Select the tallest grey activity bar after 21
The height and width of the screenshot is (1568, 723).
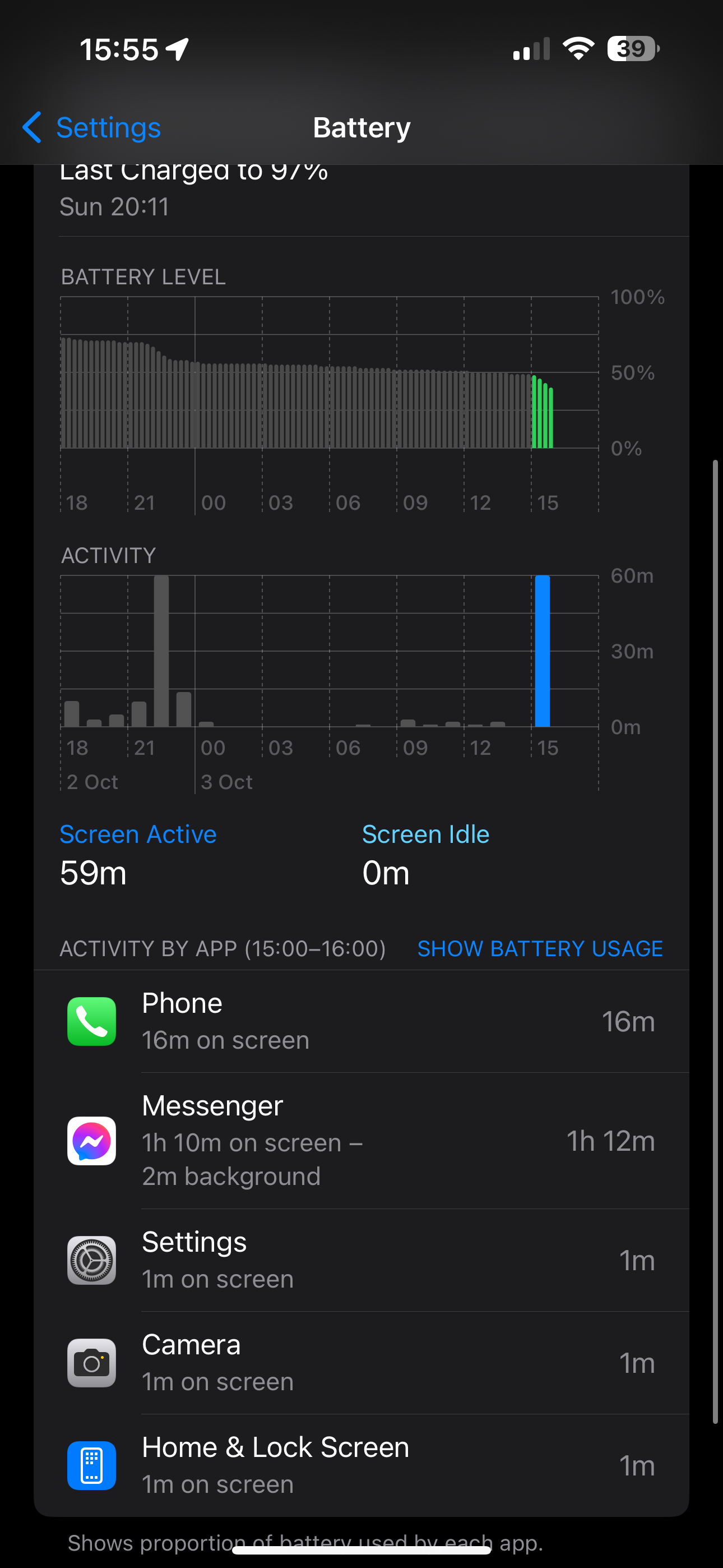pyautogui.click(x=161, y=651)
